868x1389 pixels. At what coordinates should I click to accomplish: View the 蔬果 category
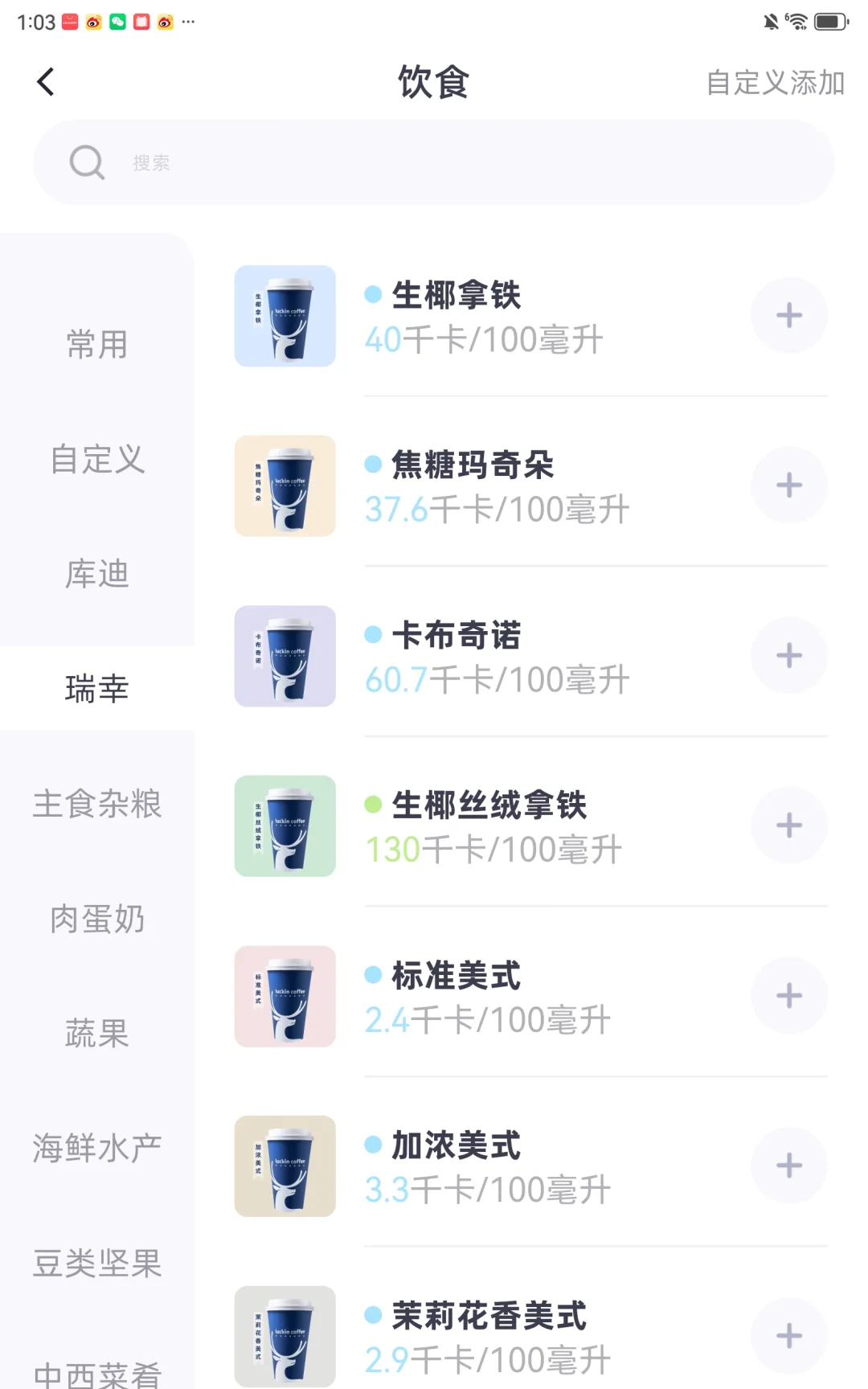click(x=97, y=1034)
